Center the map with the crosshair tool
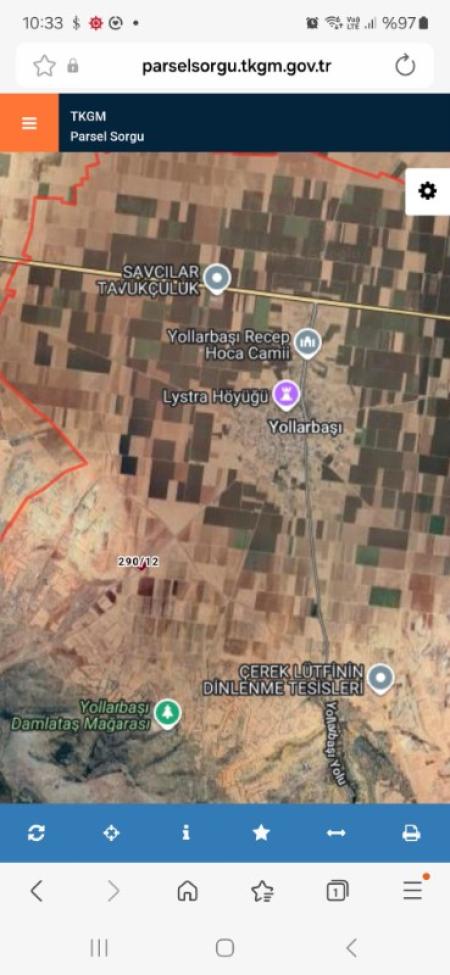This screenshot has height=975, width=450. 111,833
